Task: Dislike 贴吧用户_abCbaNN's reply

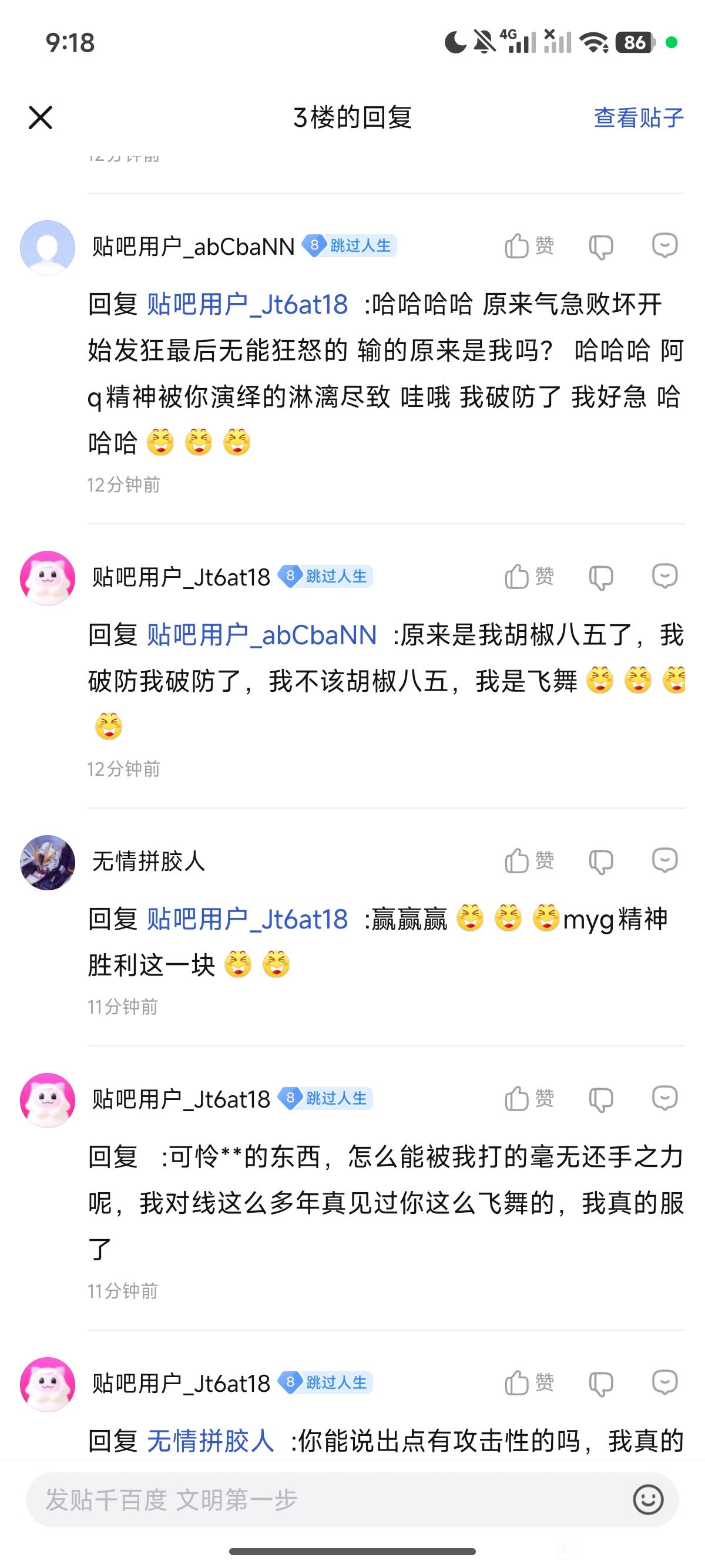Action: pos(600,248)
